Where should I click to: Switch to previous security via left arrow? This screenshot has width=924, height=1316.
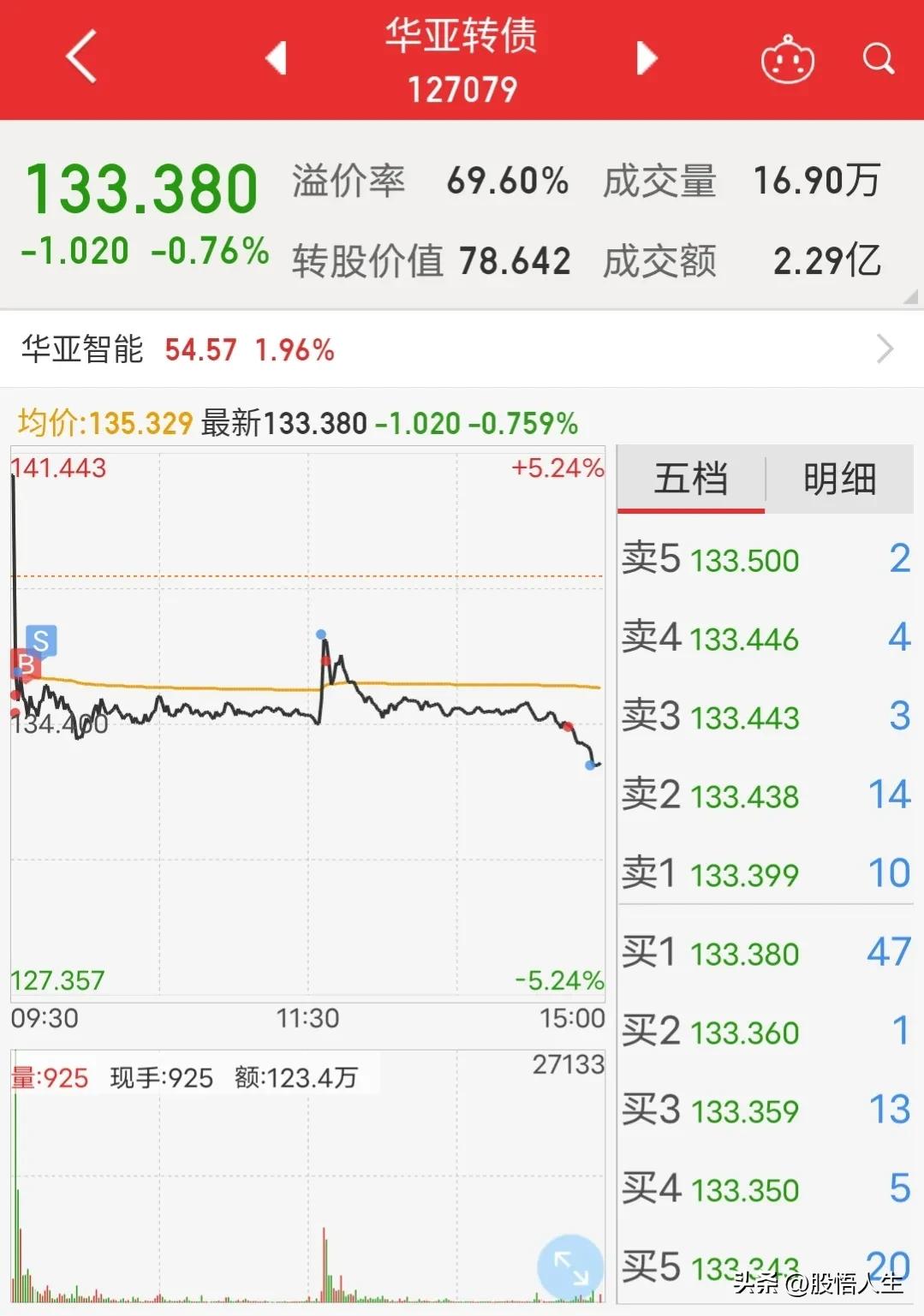pyautogui.click(x=276, y=60)
